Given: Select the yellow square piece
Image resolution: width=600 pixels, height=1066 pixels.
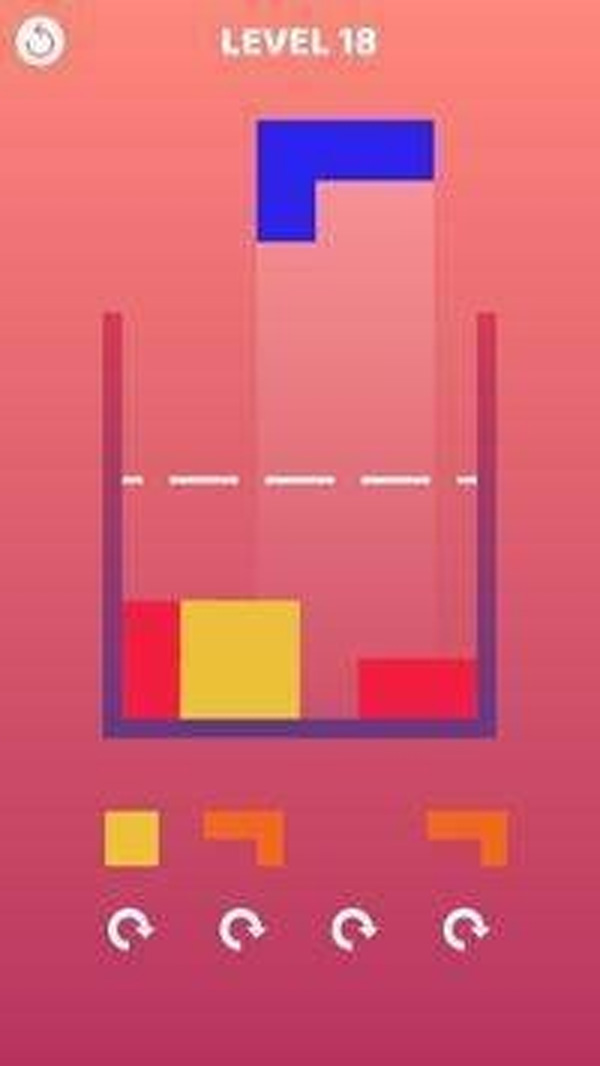Looking at the screenshot, I should [132, 838].
